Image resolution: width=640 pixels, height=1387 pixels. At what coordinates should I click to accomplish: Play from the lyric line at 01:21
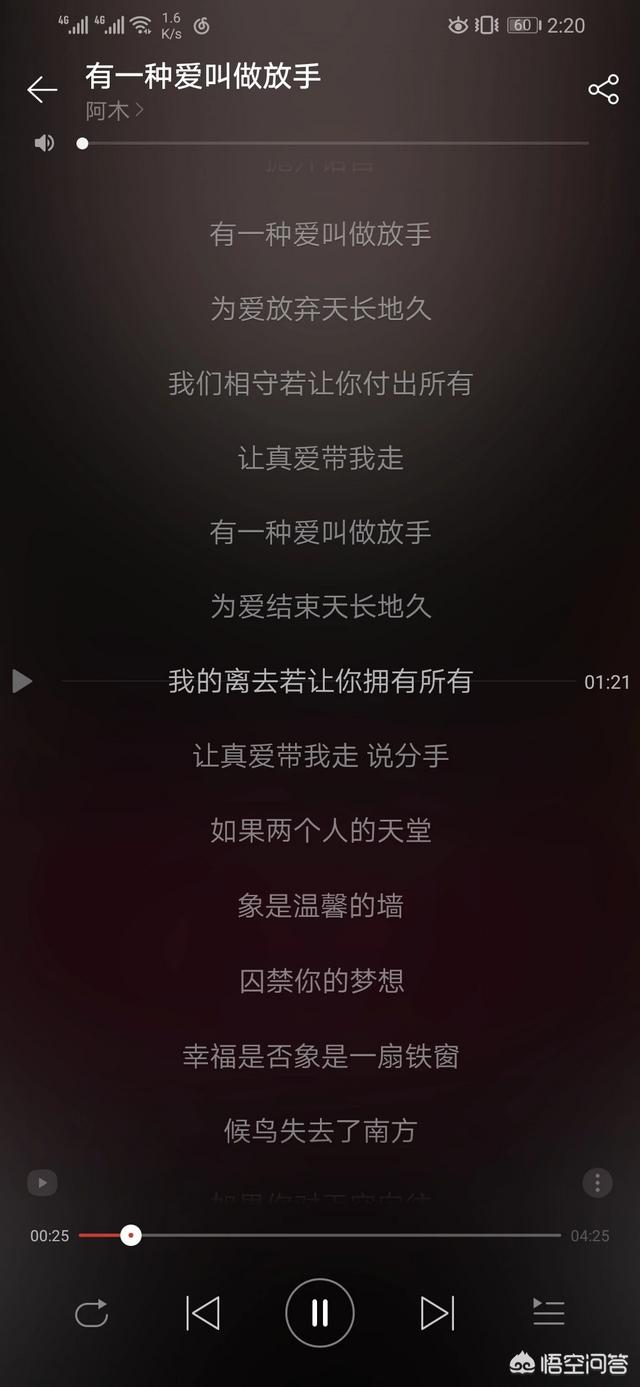tap(22, 681)
